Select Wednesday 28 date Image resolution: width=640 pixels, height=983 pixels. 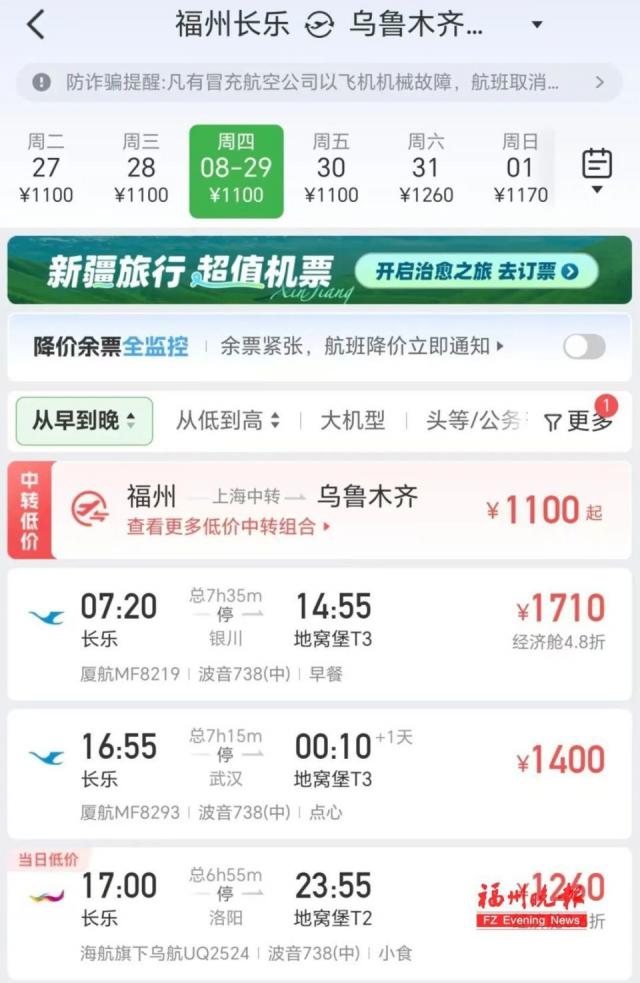(141, 169)
